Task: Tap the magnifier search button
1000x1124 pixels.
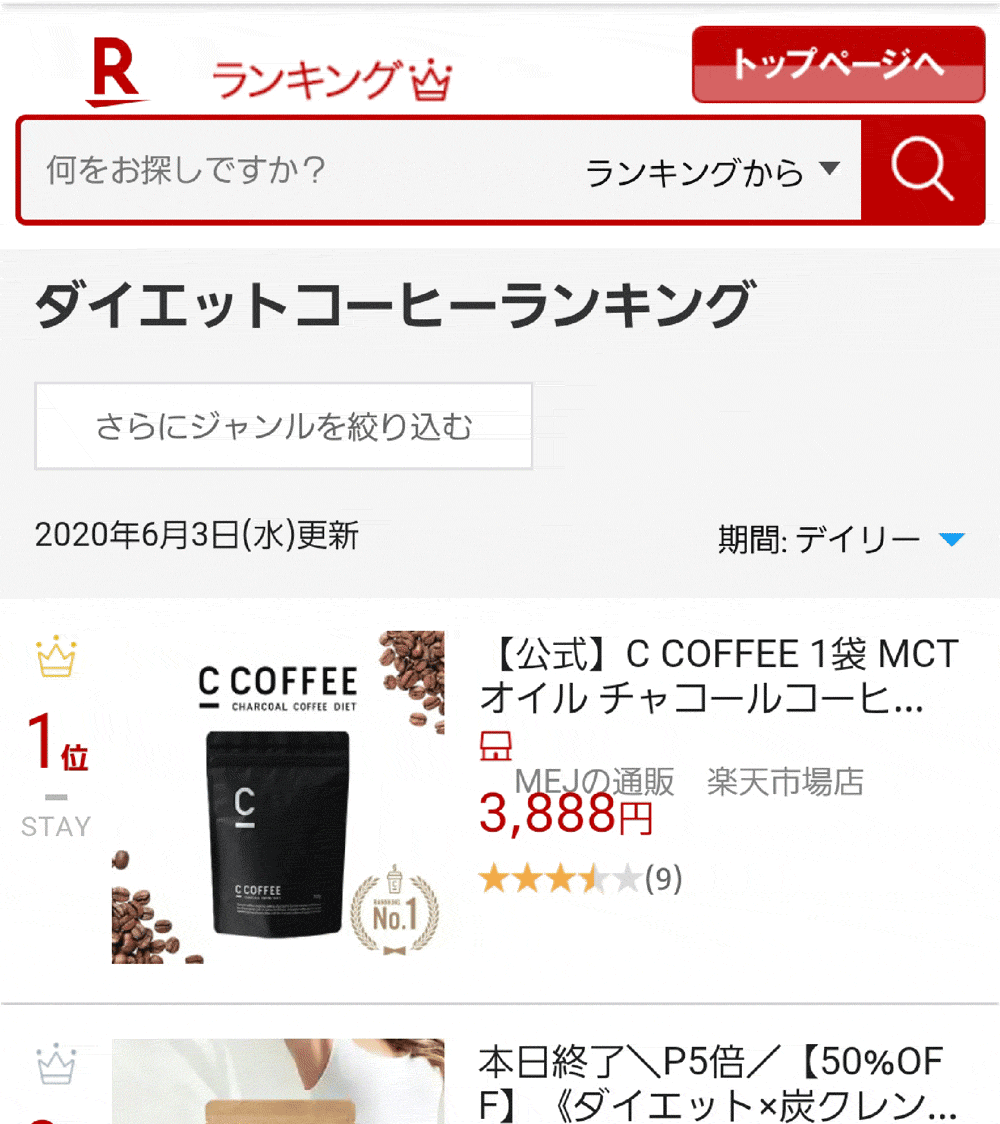Action: [922, 171]
